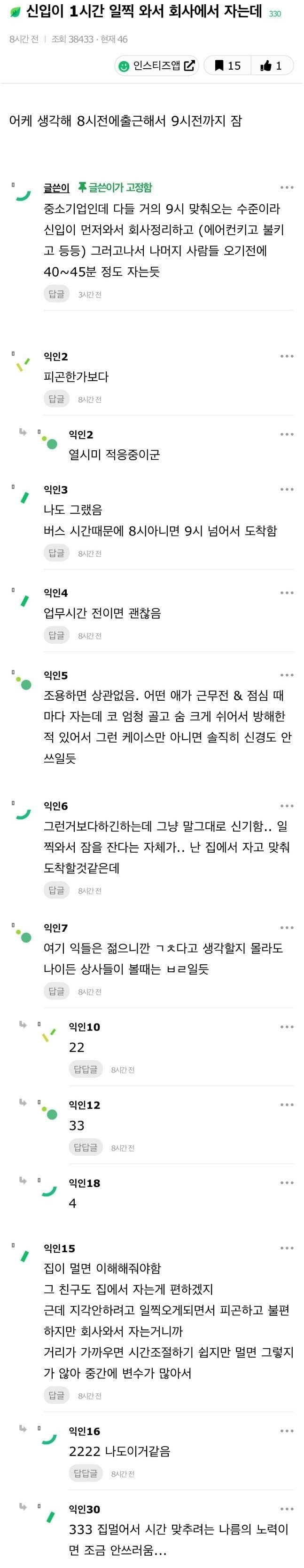Open more options for 익인3's comment
This screenshot has height=1568, width=304.
[286, 489]
